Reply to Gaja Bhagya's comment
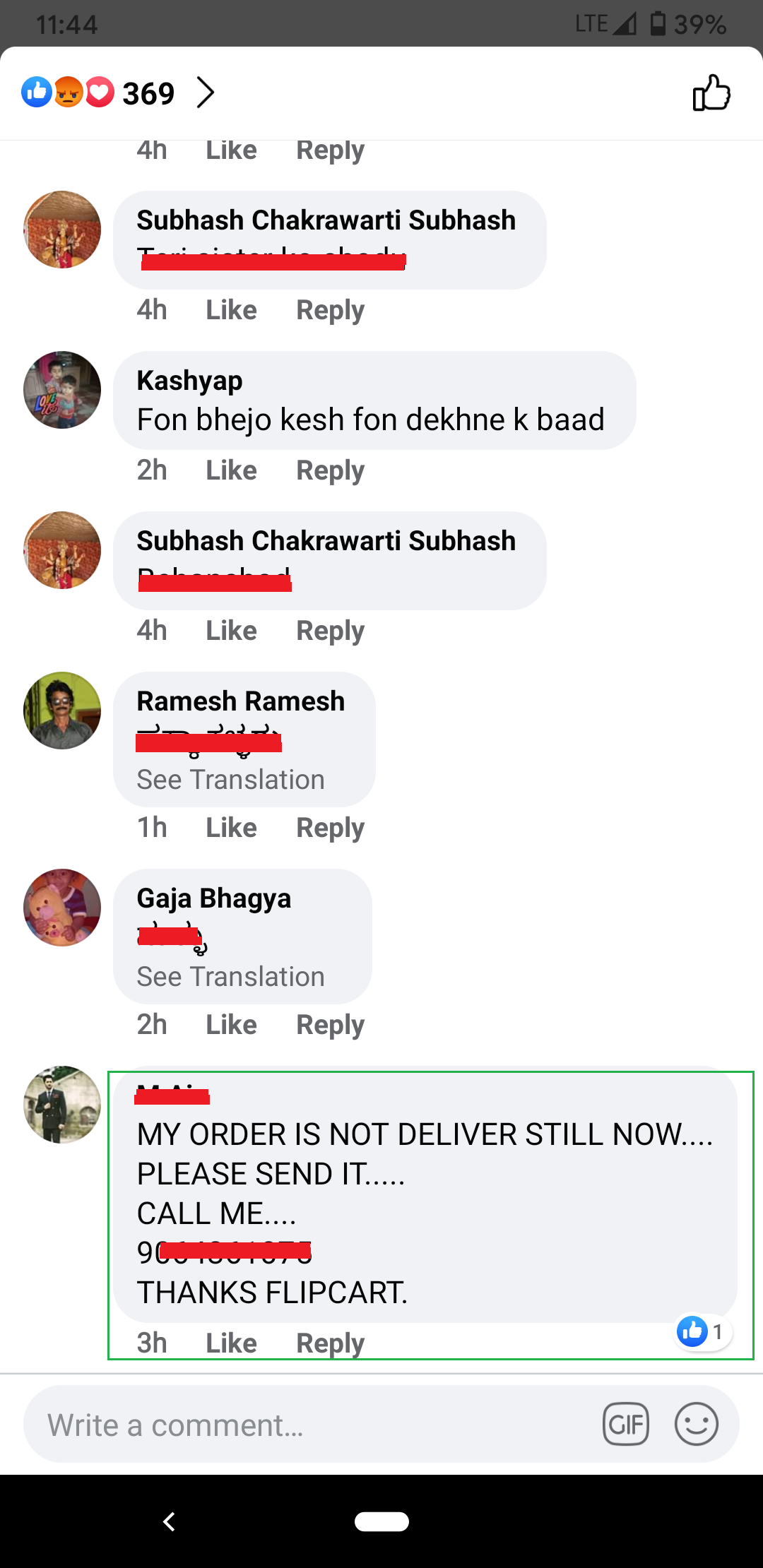The width and height of the screenshot is (763, 1568). 330,1025
